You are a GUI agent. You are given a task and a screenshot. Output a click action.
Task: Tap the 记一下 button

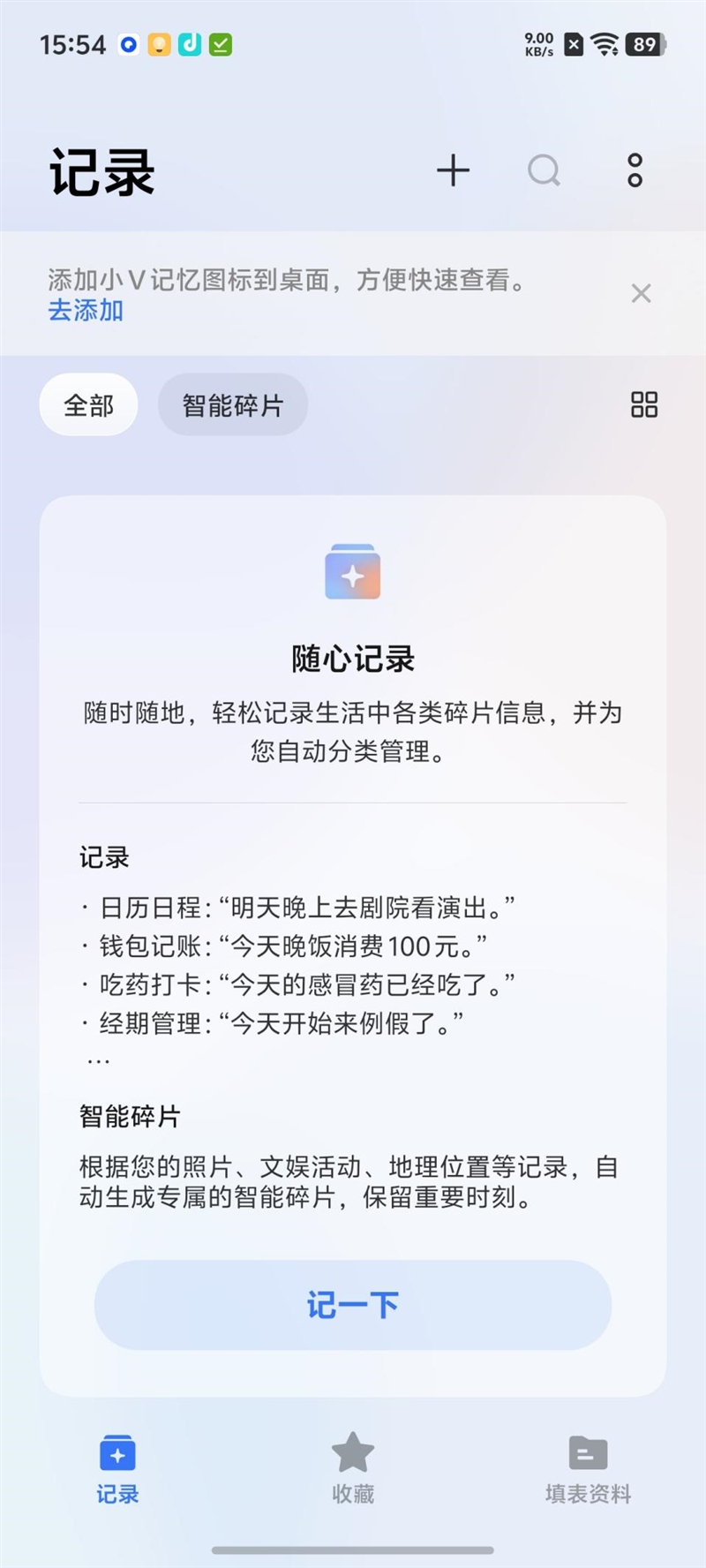click(x=353, y=1304)
